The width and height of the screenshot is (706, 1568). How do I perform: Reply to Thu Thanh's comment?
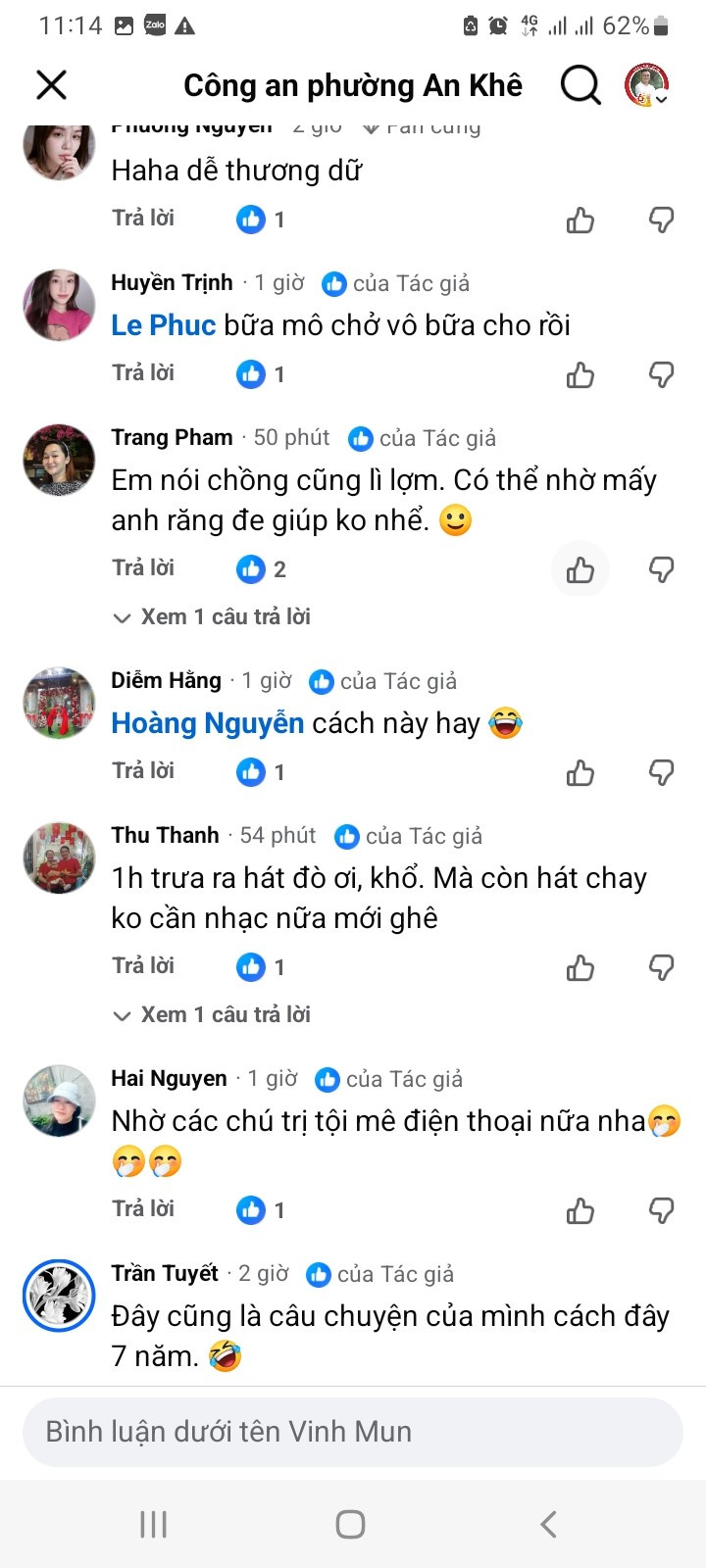(x=143, y=965)
